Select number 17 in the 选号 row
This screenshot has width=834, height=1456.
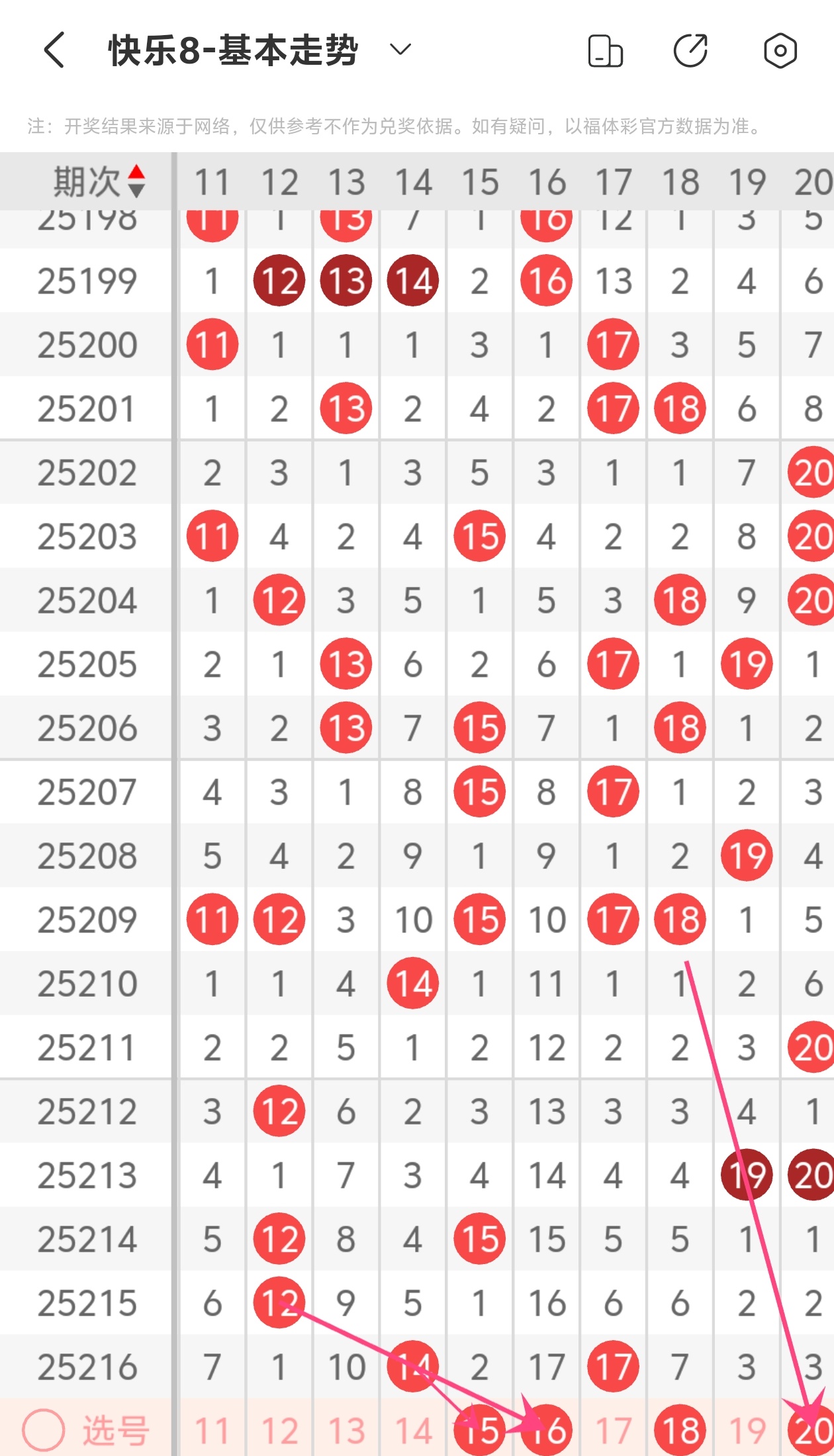[x=614, y=1431]
